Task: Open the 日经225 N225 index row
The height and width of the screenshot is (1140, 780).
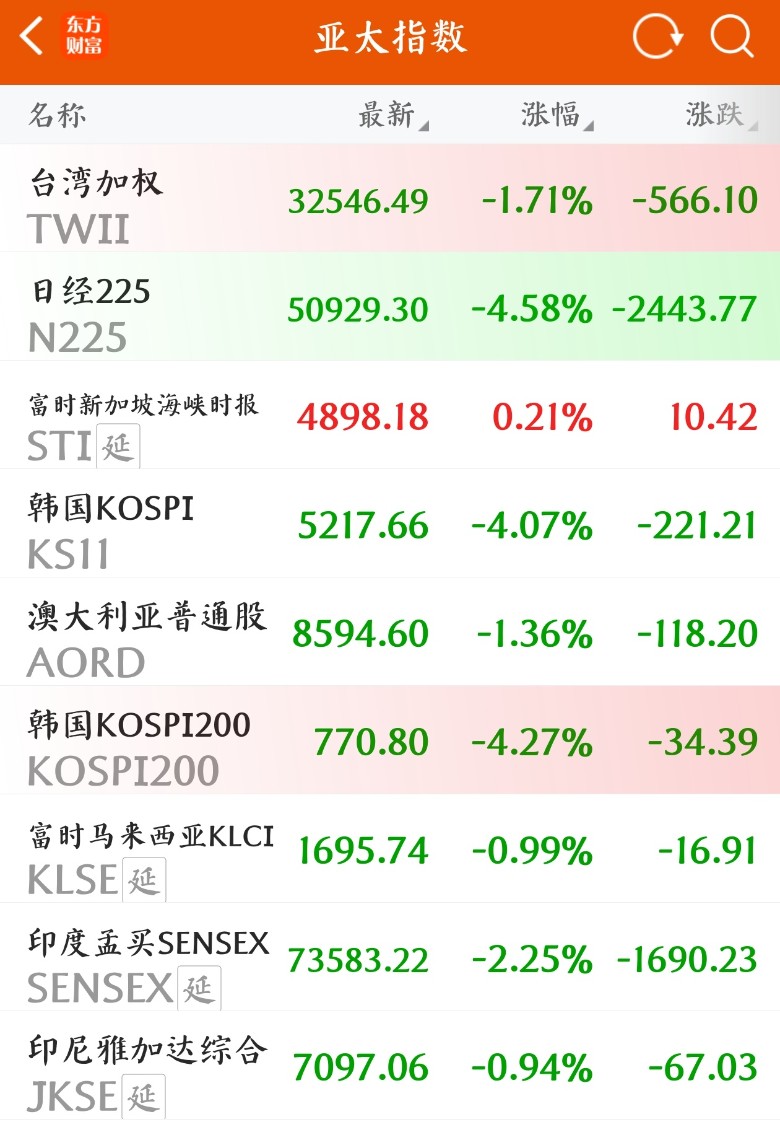Action: (390, 308)
